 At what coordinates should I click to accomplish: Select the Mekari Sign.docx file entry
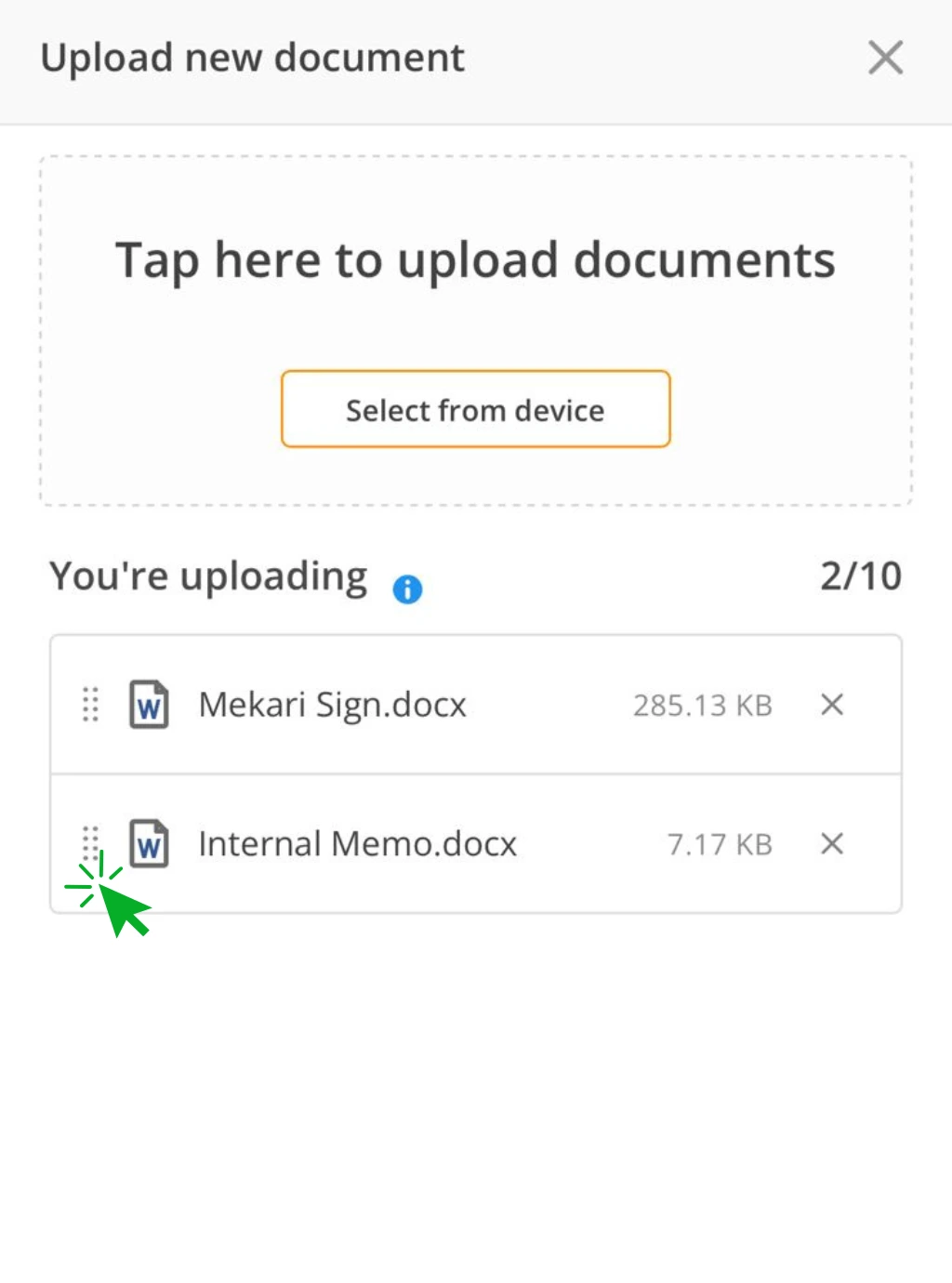pyautogui.click(x=475, y=705)
